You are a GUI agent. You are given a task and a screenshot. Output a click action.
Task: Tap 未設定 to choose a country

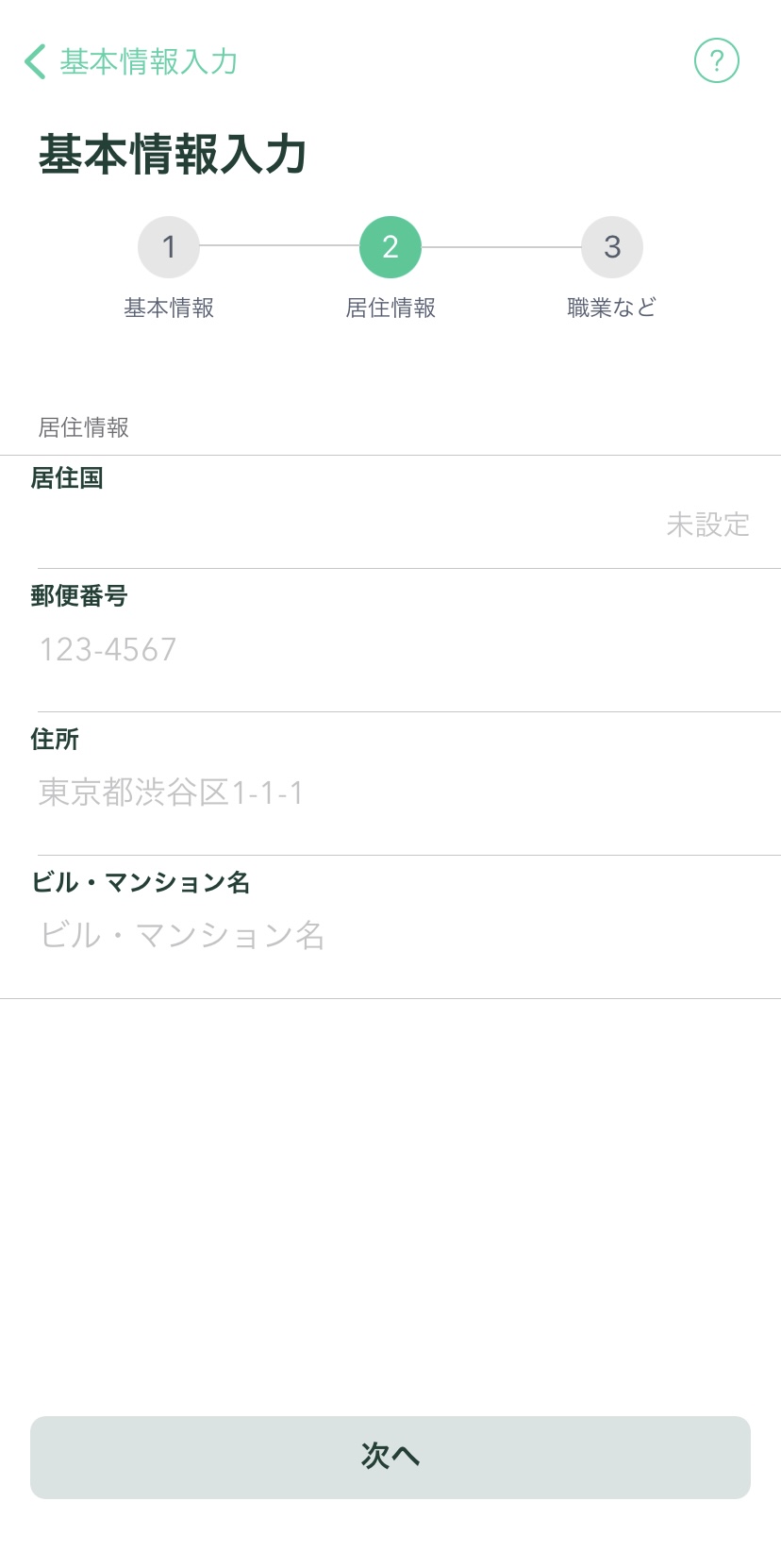707,525
